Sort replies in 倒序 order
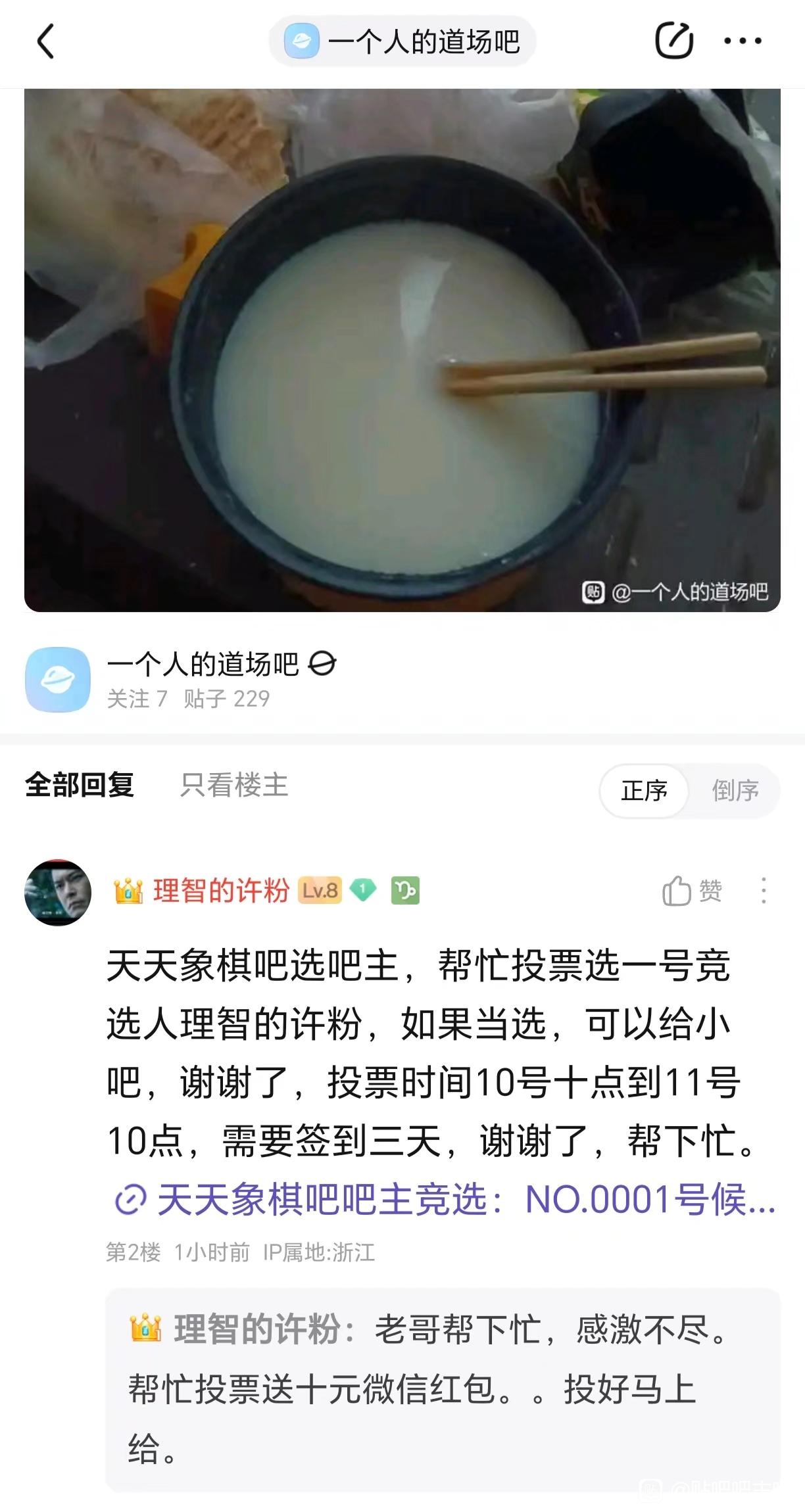The image size is (805, 1512). pos(735,790)
